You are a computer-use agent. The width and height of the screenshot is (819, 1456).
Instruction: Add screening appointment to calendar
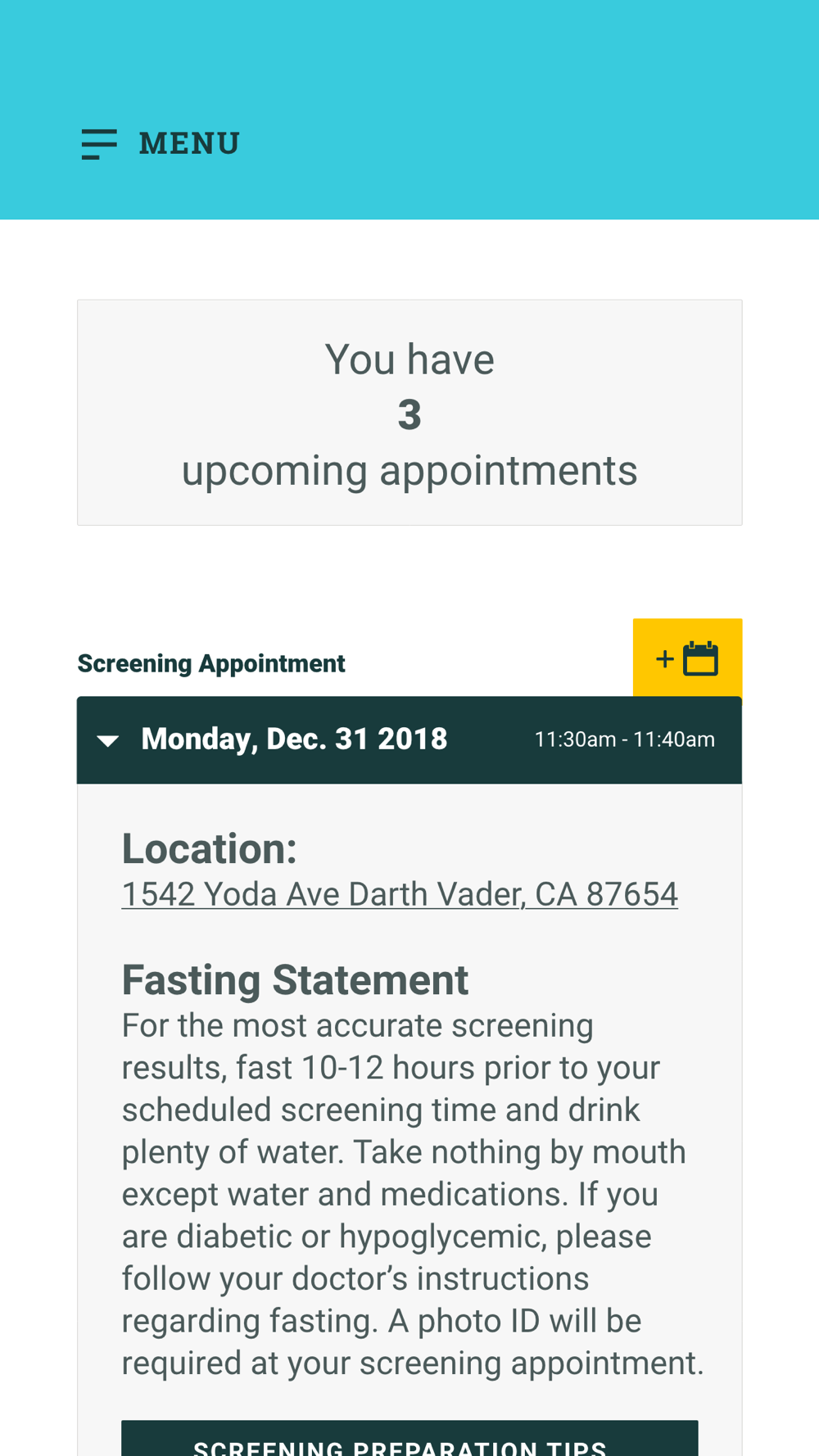pos(687,658)
